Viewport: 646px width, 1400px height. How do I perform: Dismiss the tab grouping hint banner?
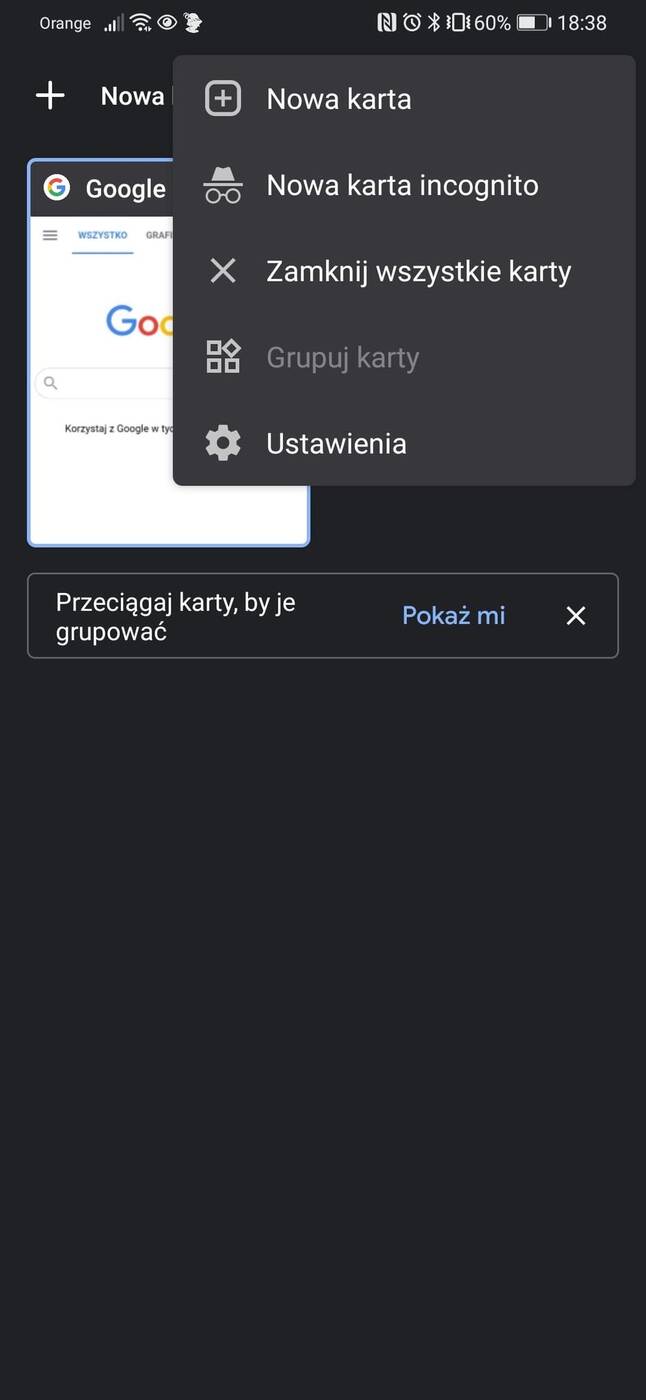point(576,616)
